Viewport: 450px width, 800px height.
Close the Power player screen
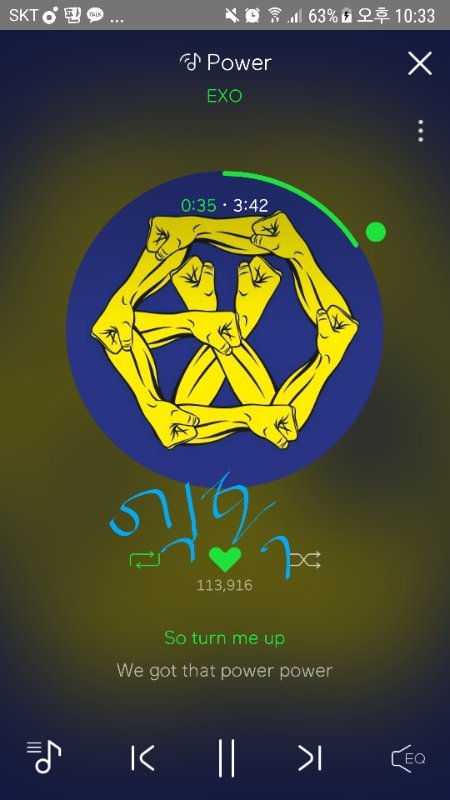[419, 63]
